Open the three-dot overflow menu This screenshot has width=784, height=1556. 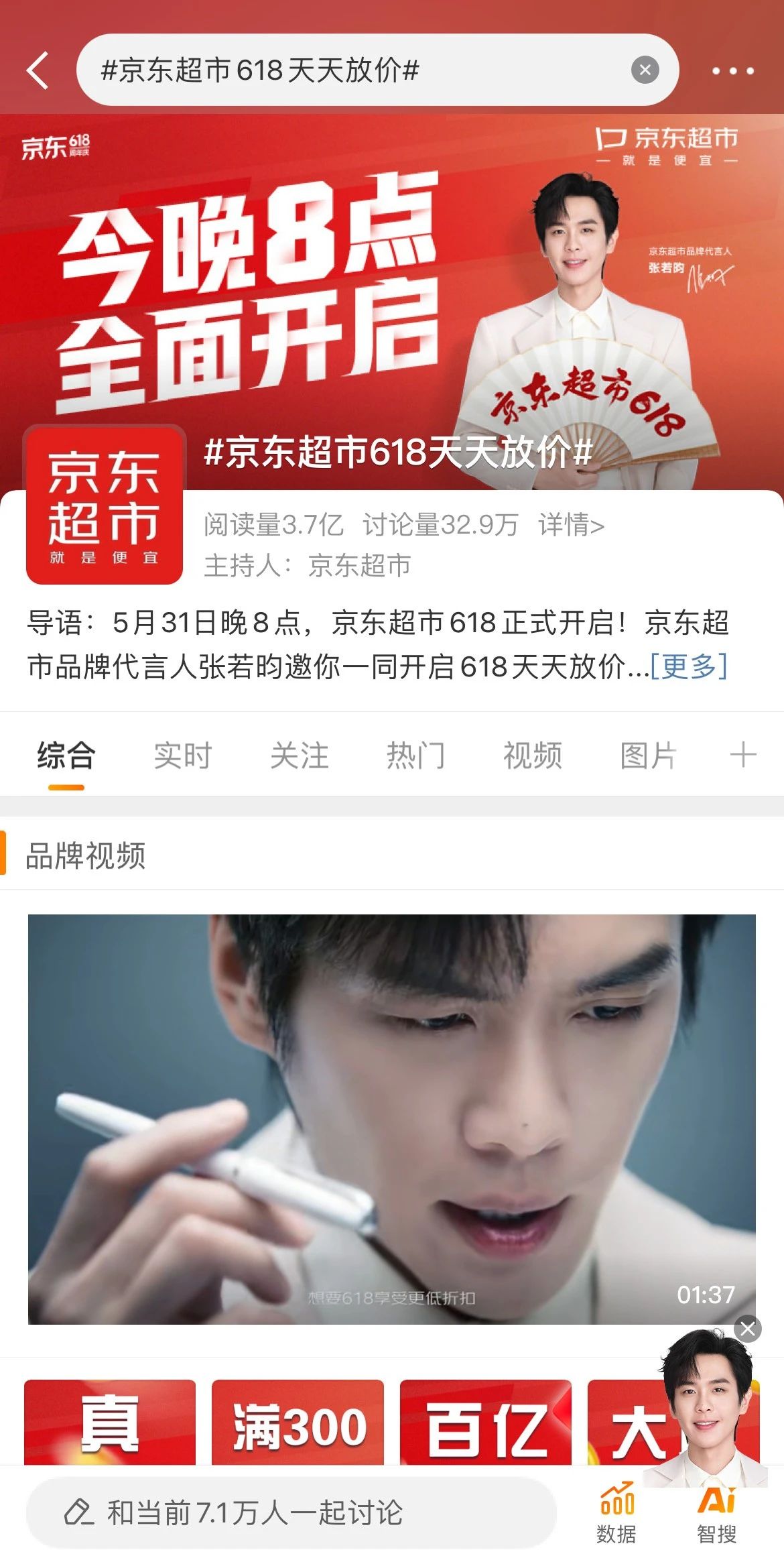pyautogui.click(x=732, y=70)
